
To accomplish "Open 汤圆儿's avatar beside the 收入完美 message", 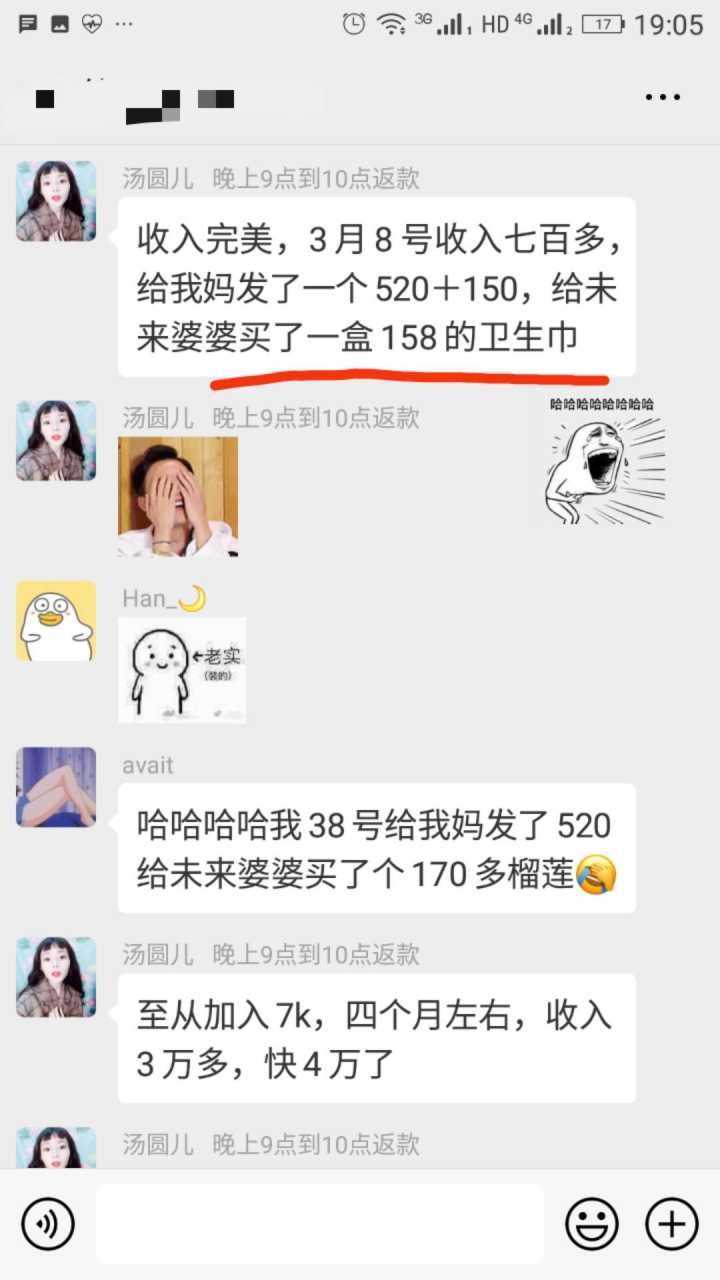I will coord(56,201).
